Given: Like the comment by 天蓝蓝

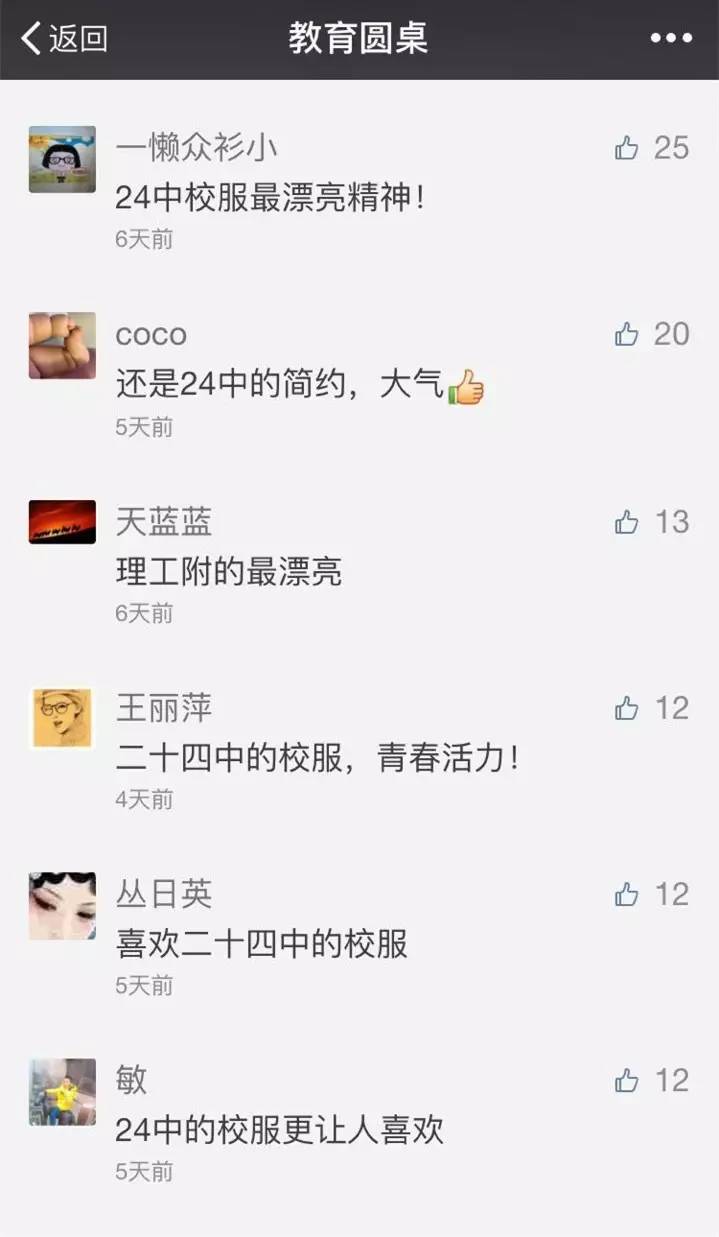Looking at the screenshot, I should (627, 522).
